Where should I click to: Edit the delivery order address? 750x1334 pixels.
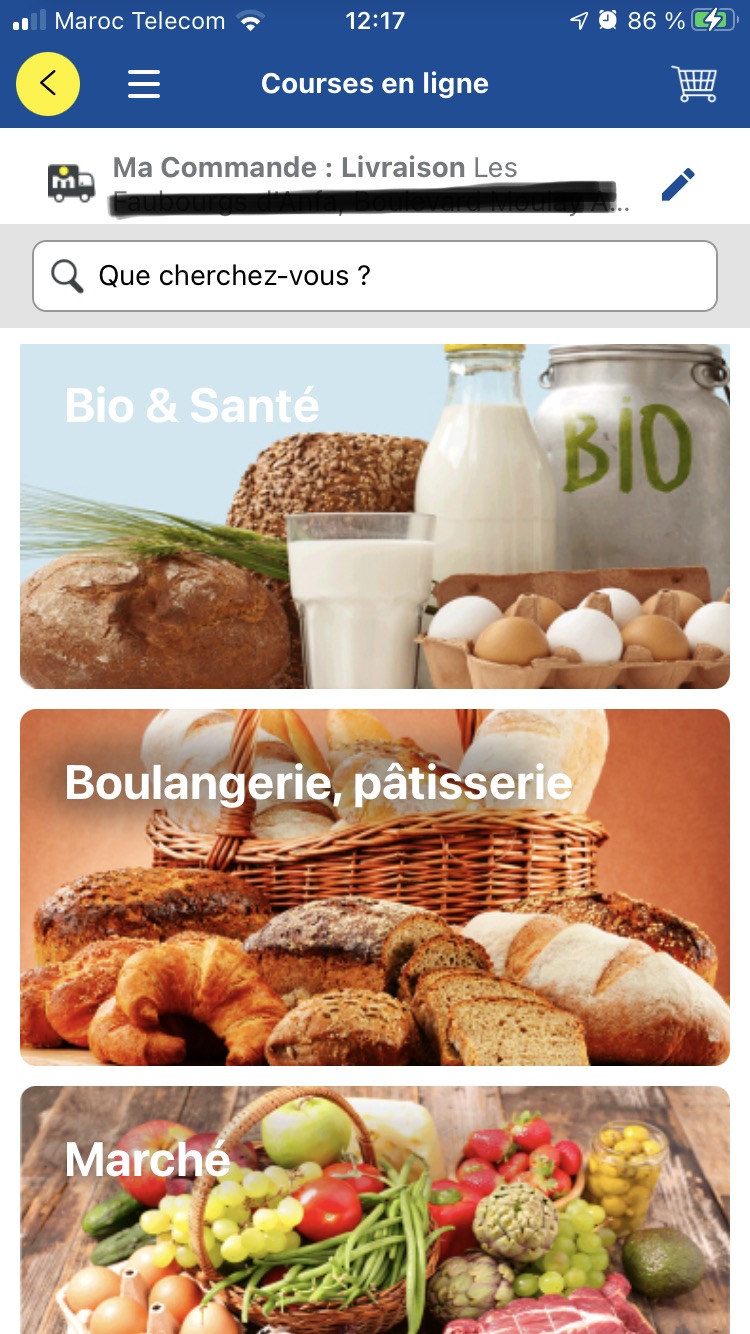pyautogui.click(x=678, y=185)
